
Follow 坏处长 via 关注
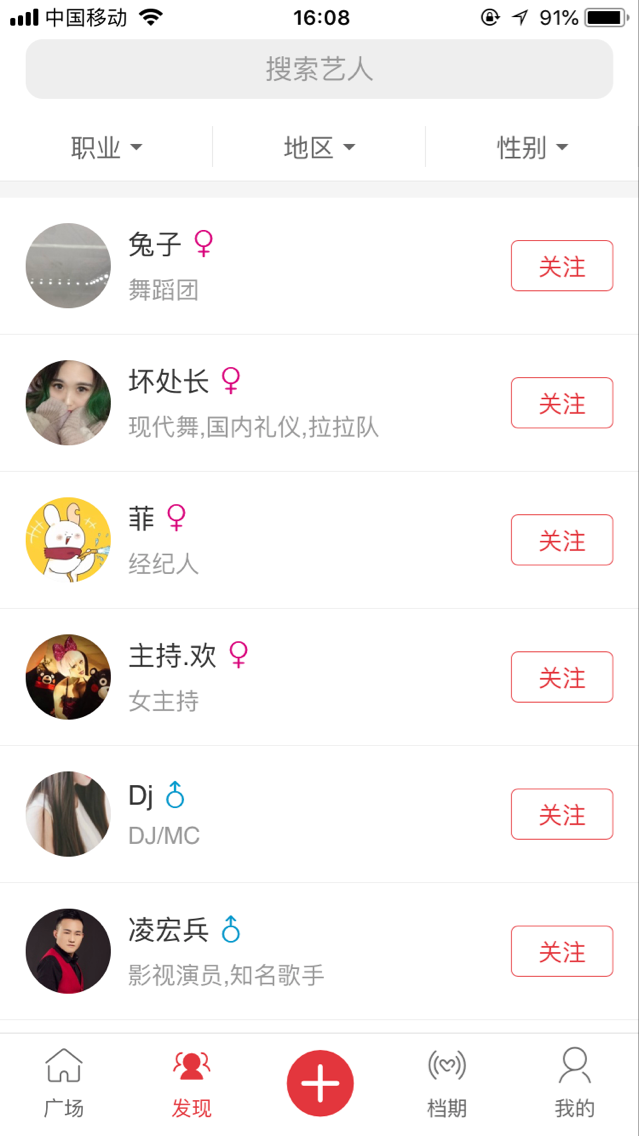point(561,403)
